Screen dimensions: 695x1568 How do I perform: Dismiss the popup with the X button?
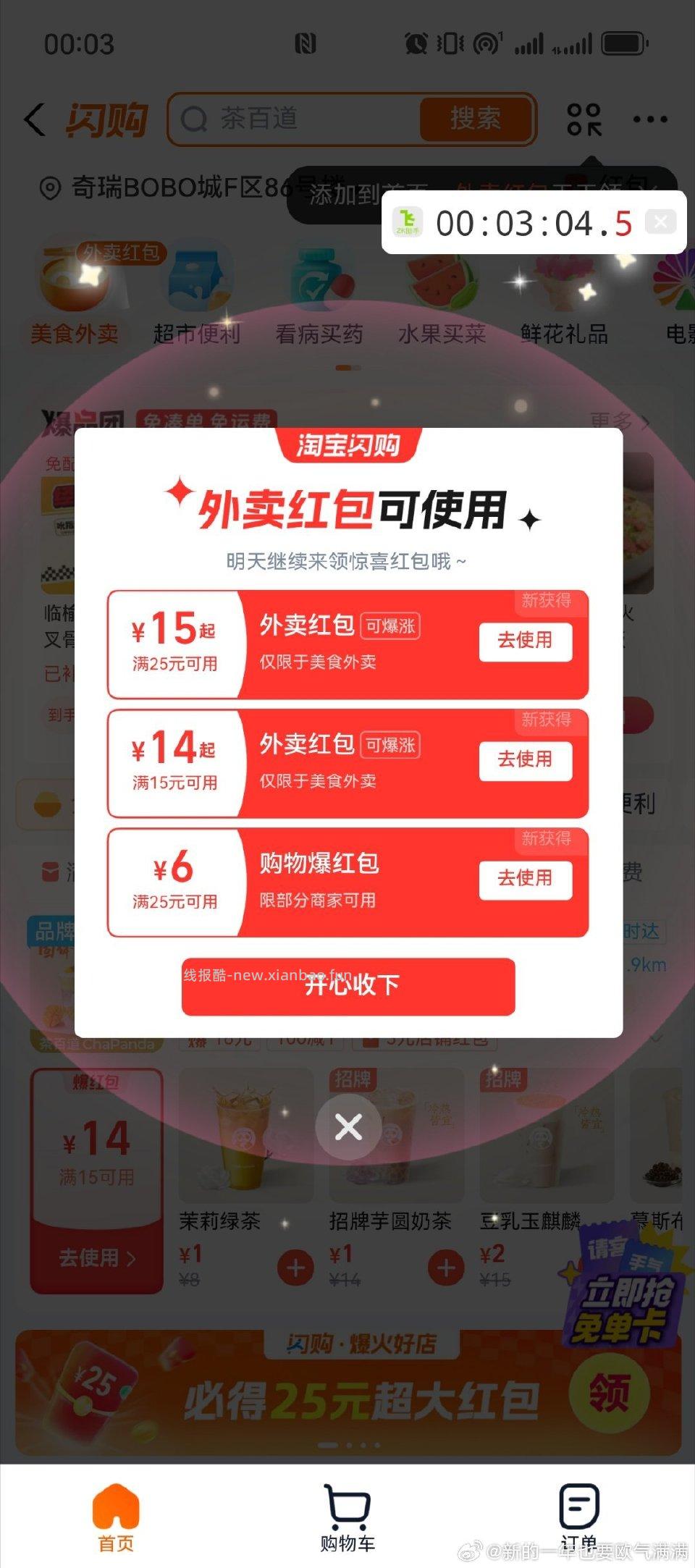click(x=348, y=1126)
